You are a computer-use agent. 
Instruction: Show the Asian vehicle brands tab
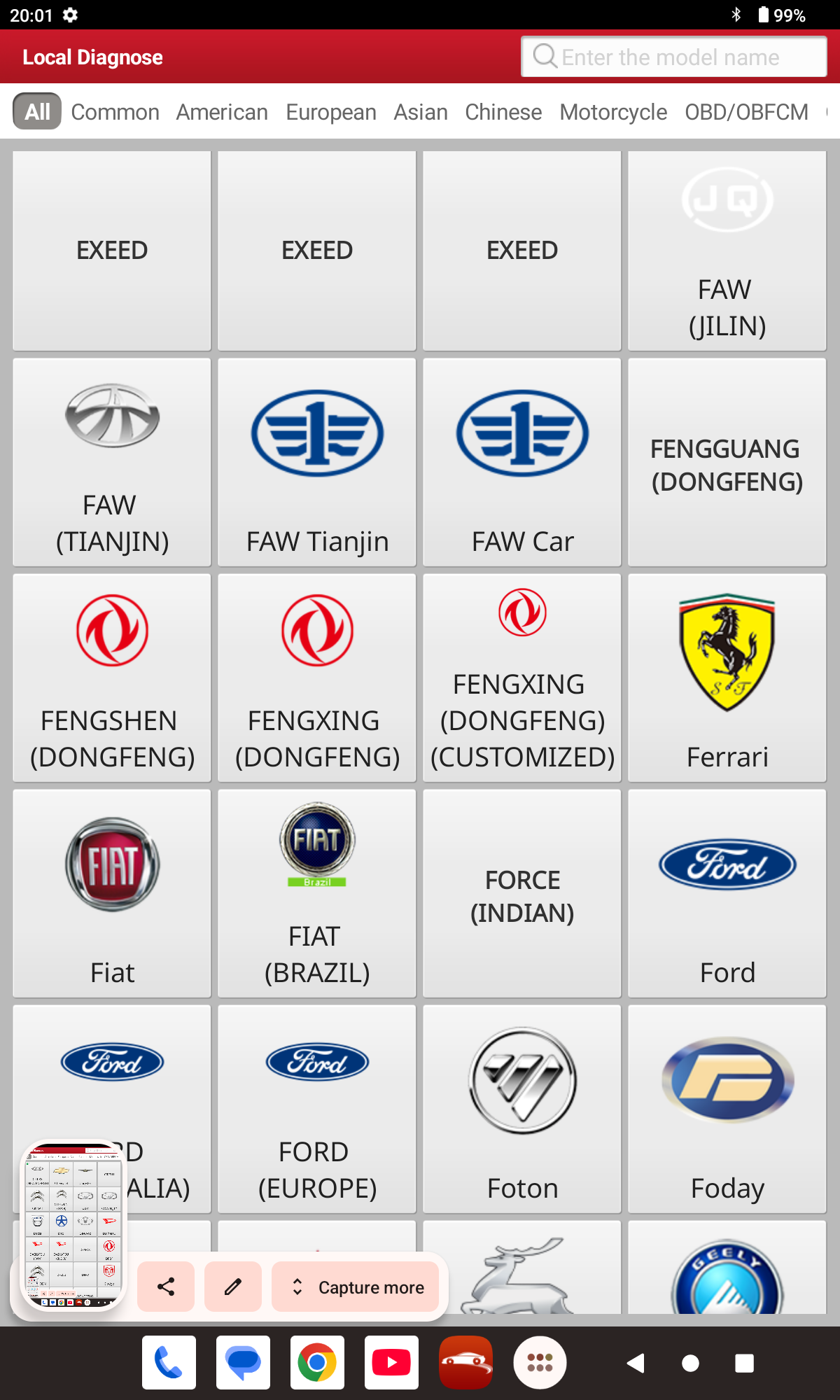point(420,112)
